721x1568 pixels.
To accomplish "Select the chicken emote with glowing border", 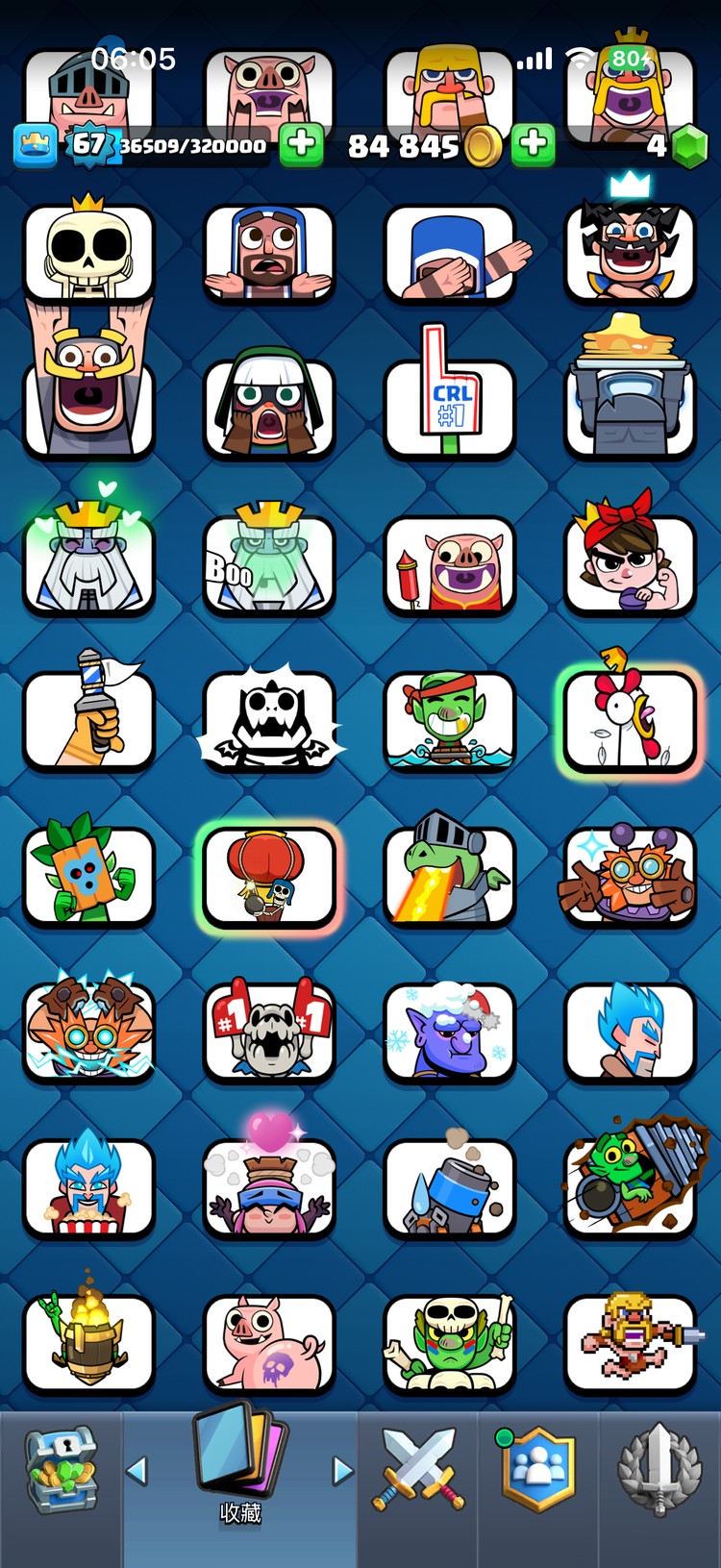I will [x=630, y=721].
